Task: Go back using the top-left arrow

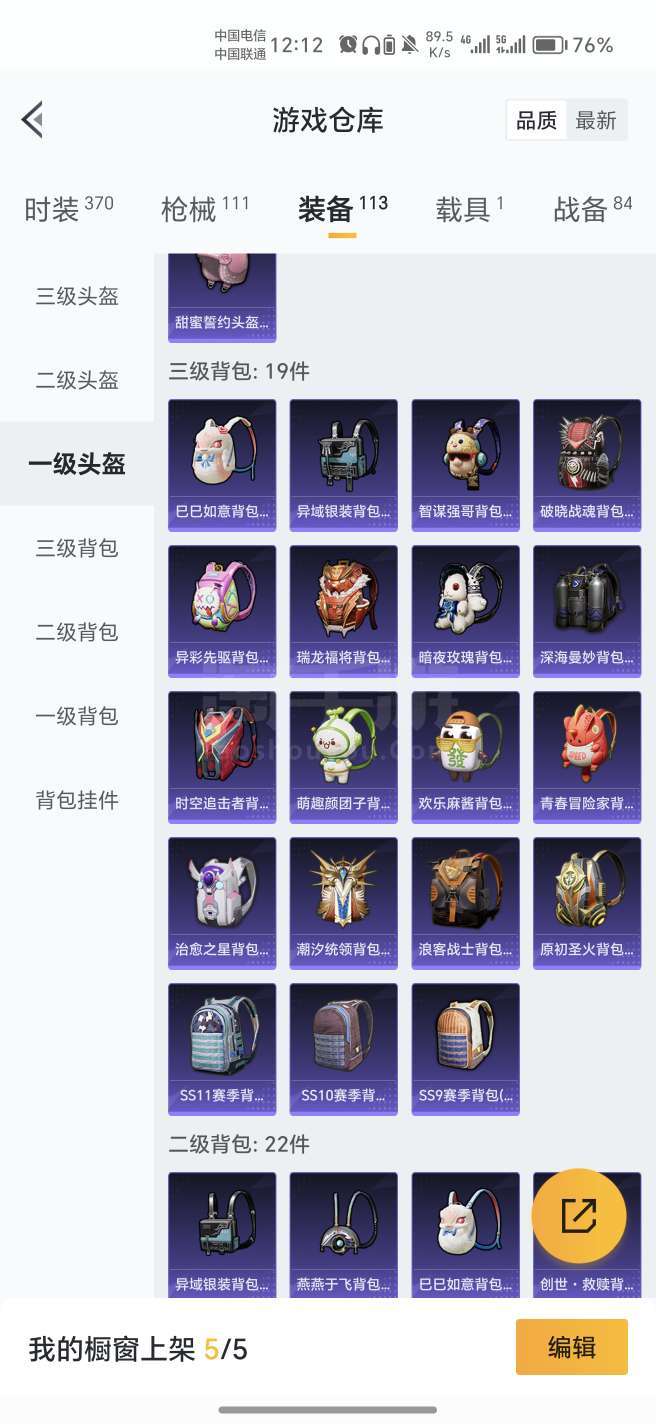Action: click(32, 120)
